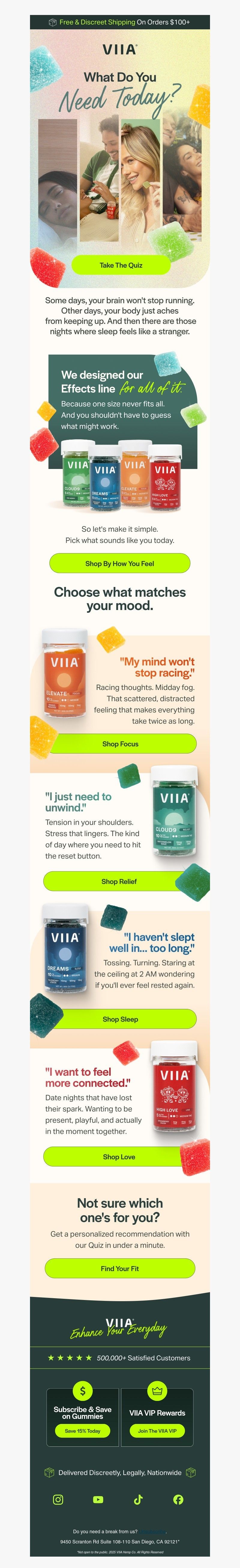Tap the Take The Quiz button
This screenshot has width=240, height=1568.
[121, 265]
